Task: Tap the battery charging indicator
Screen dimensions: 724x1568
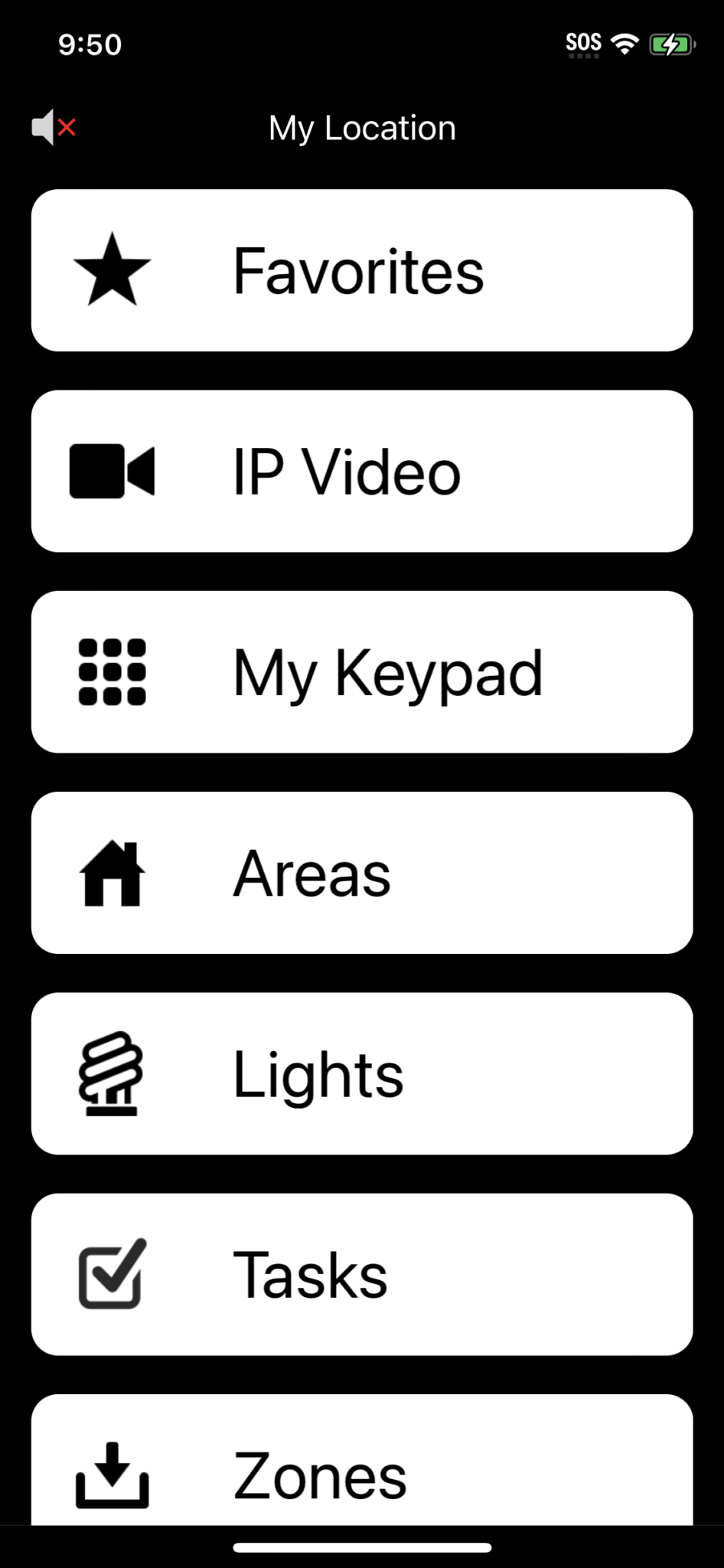Action: [x=671, y=44]
